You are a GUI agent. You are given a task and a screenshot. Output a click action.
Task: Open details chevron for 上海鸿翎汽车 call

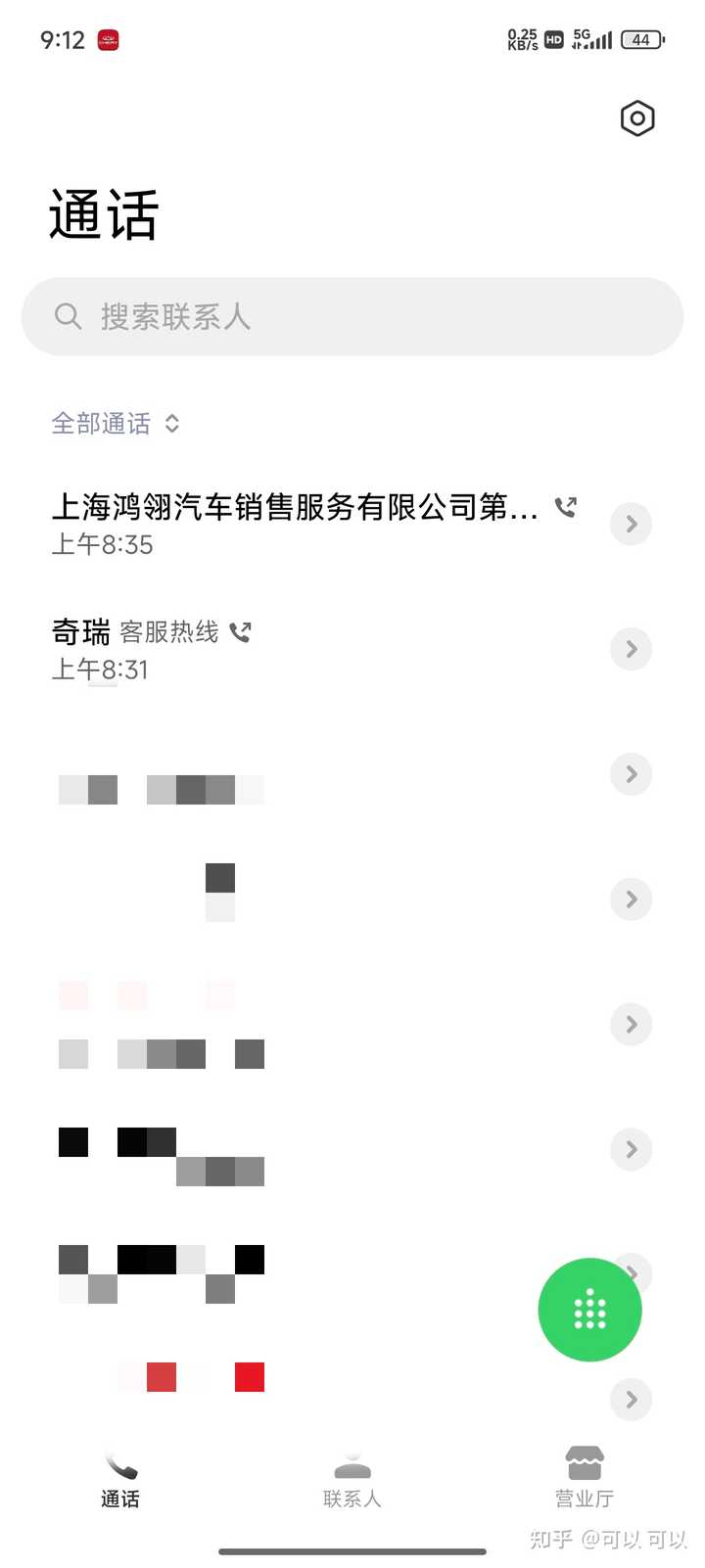pyautogui.click(x=632, y=524)
